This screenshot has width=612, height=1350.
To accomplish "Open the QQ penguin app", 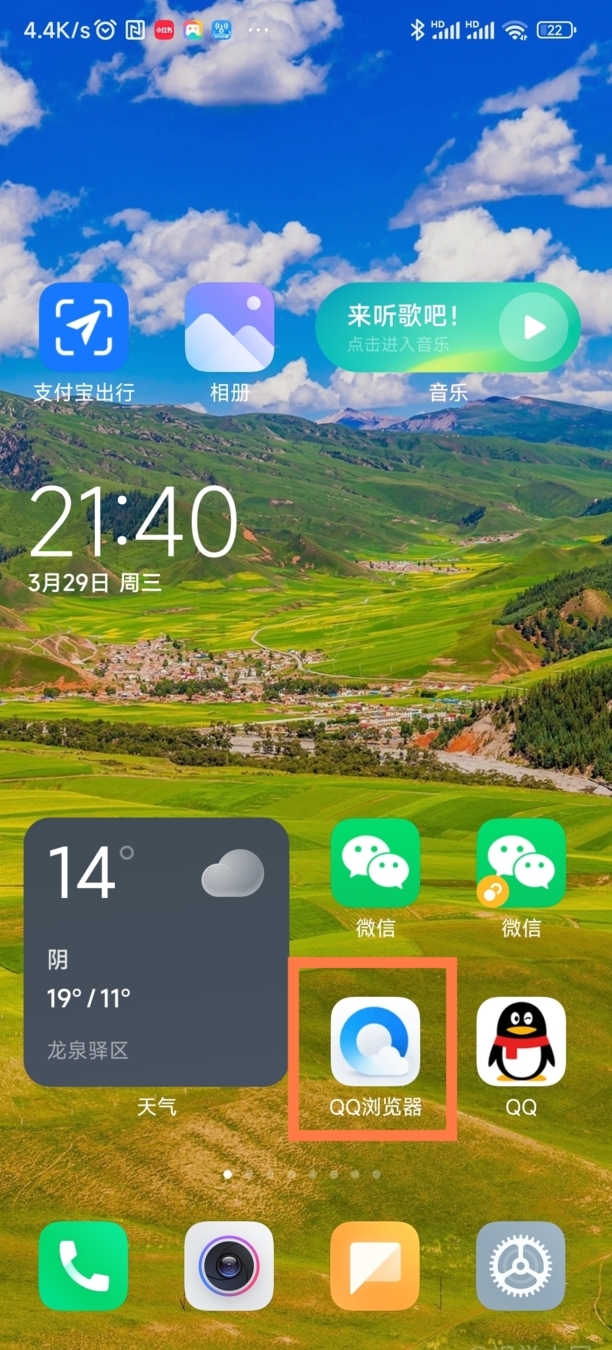I will tap(521, 1041).
